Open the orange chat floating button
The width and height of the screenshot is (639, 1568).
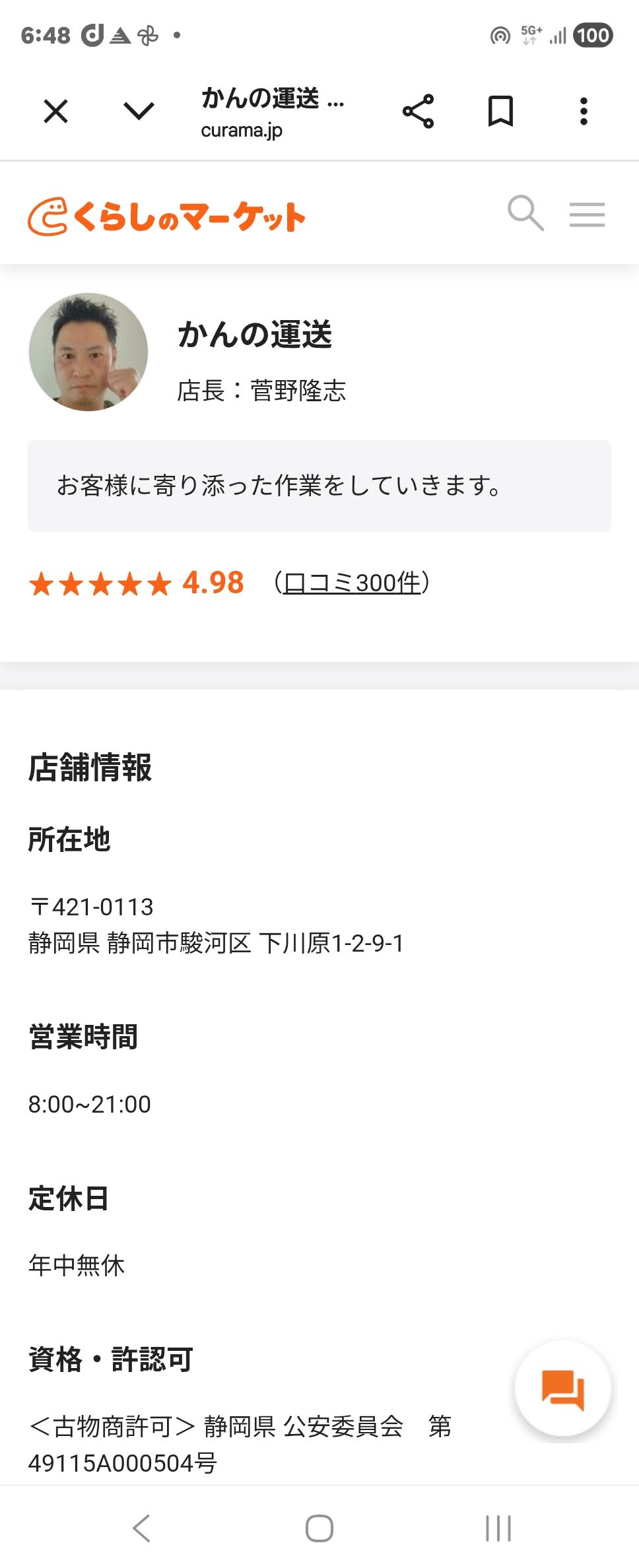point(562,1388)
